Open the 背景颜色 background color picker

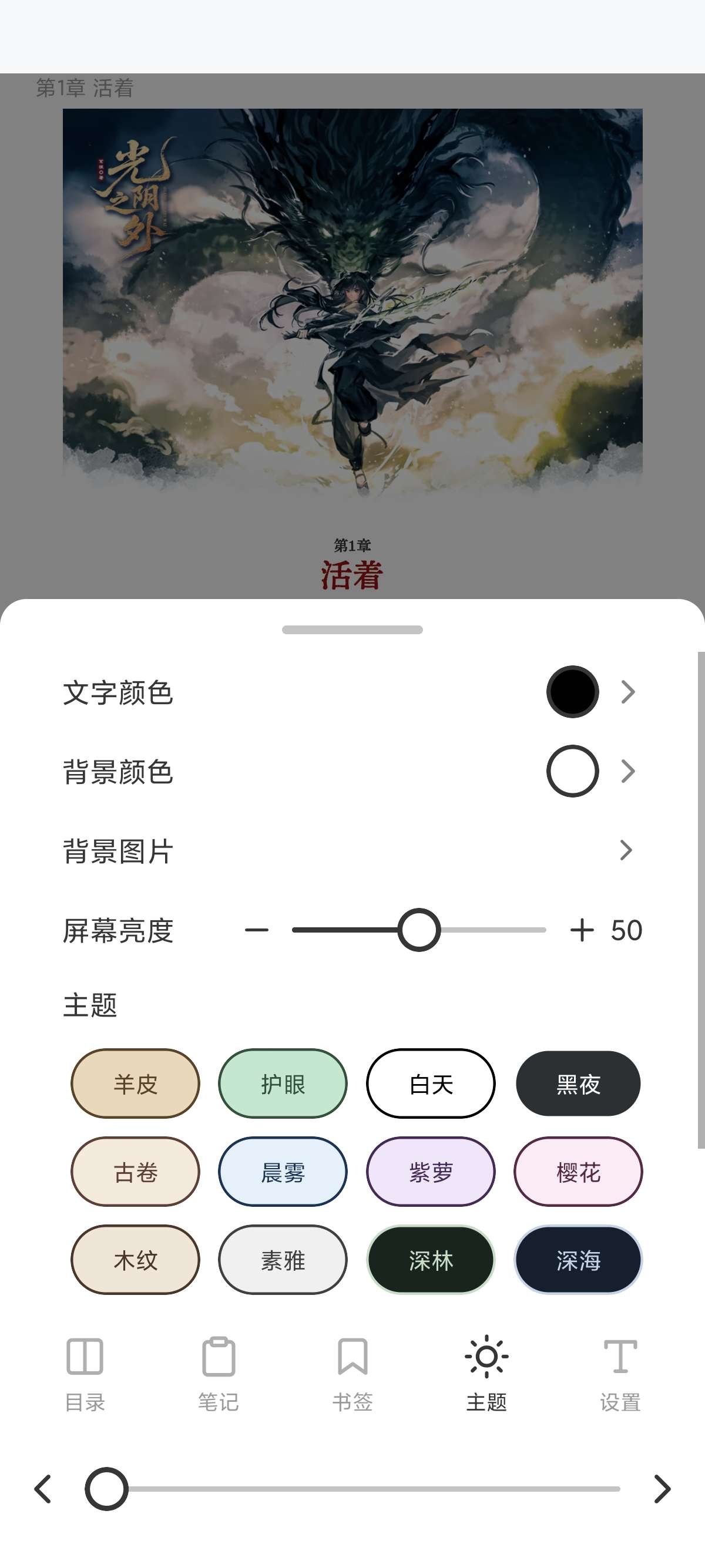[352, 771]
